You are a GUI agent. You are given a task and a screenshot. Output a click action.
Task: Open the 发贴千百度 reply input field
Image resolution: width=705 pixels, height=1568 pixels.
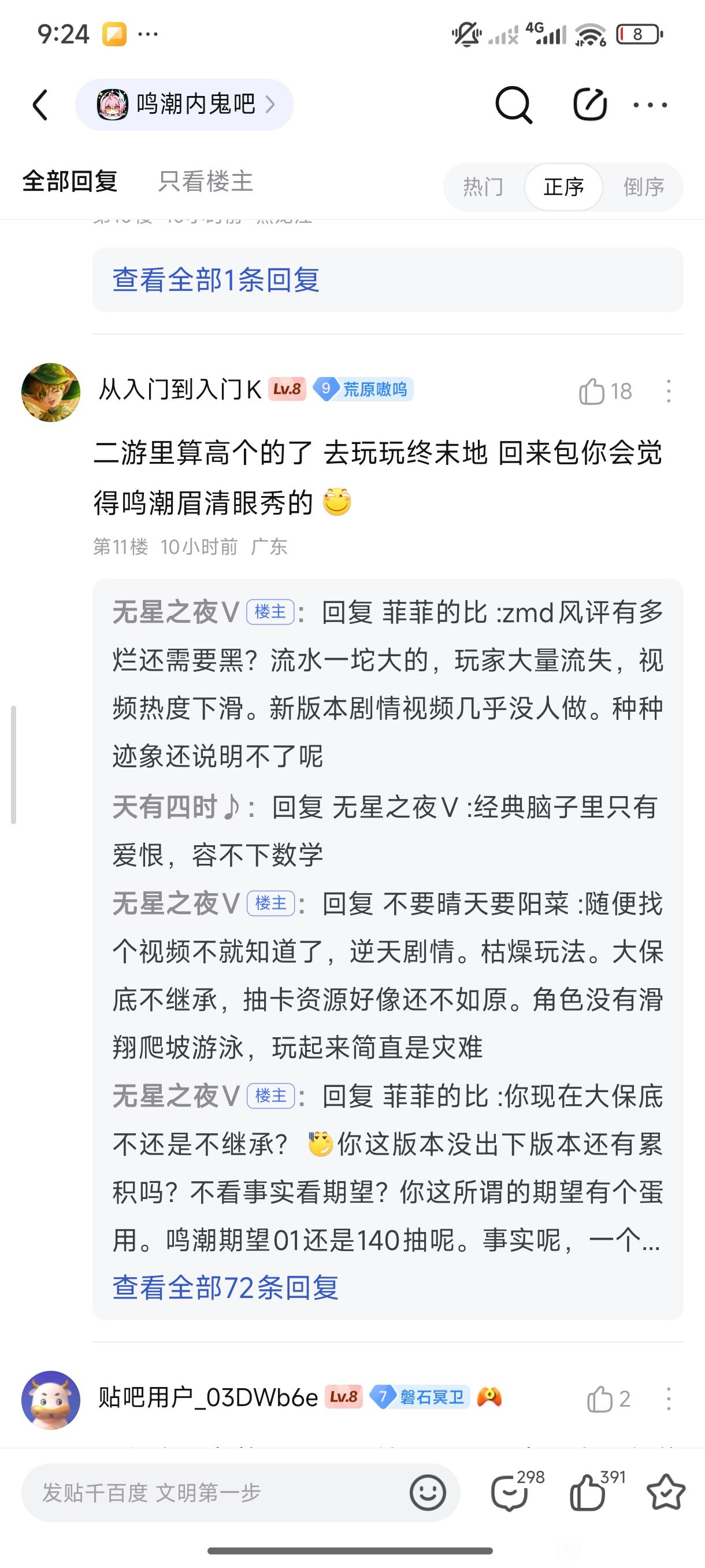click(x=213, y=1492)
